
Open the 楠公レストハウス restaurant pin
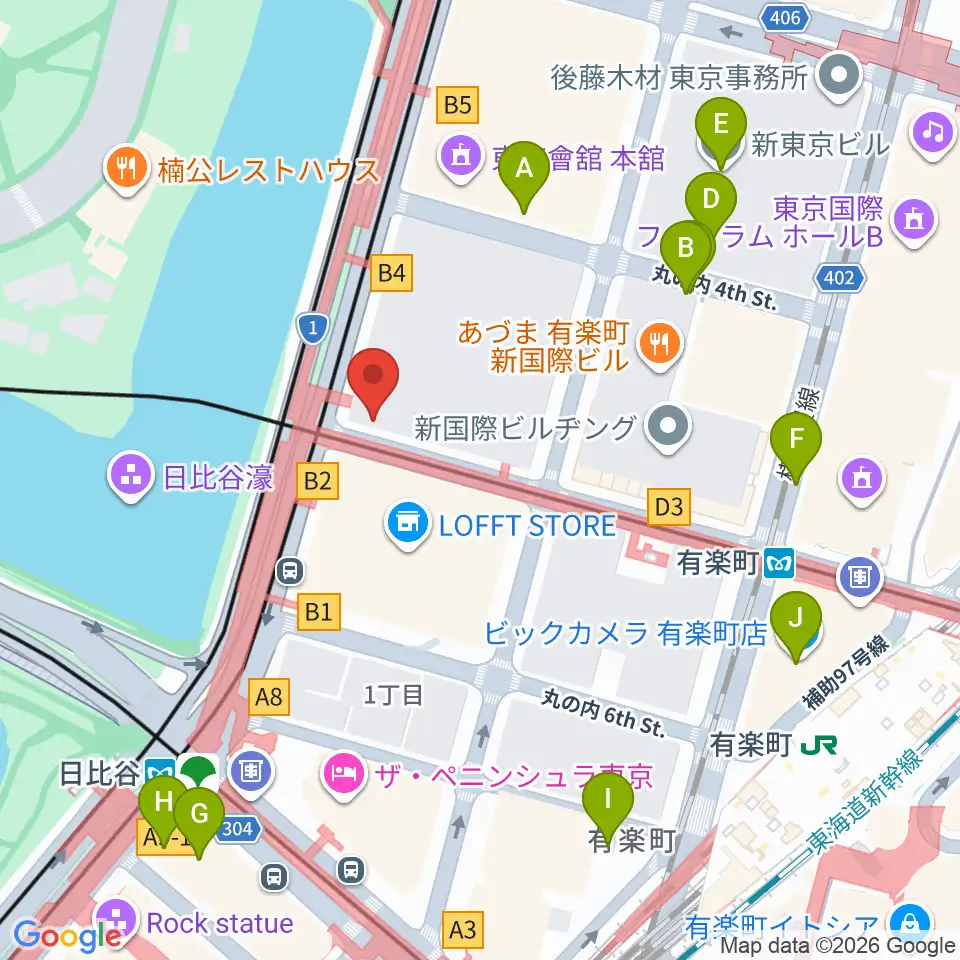127,170
